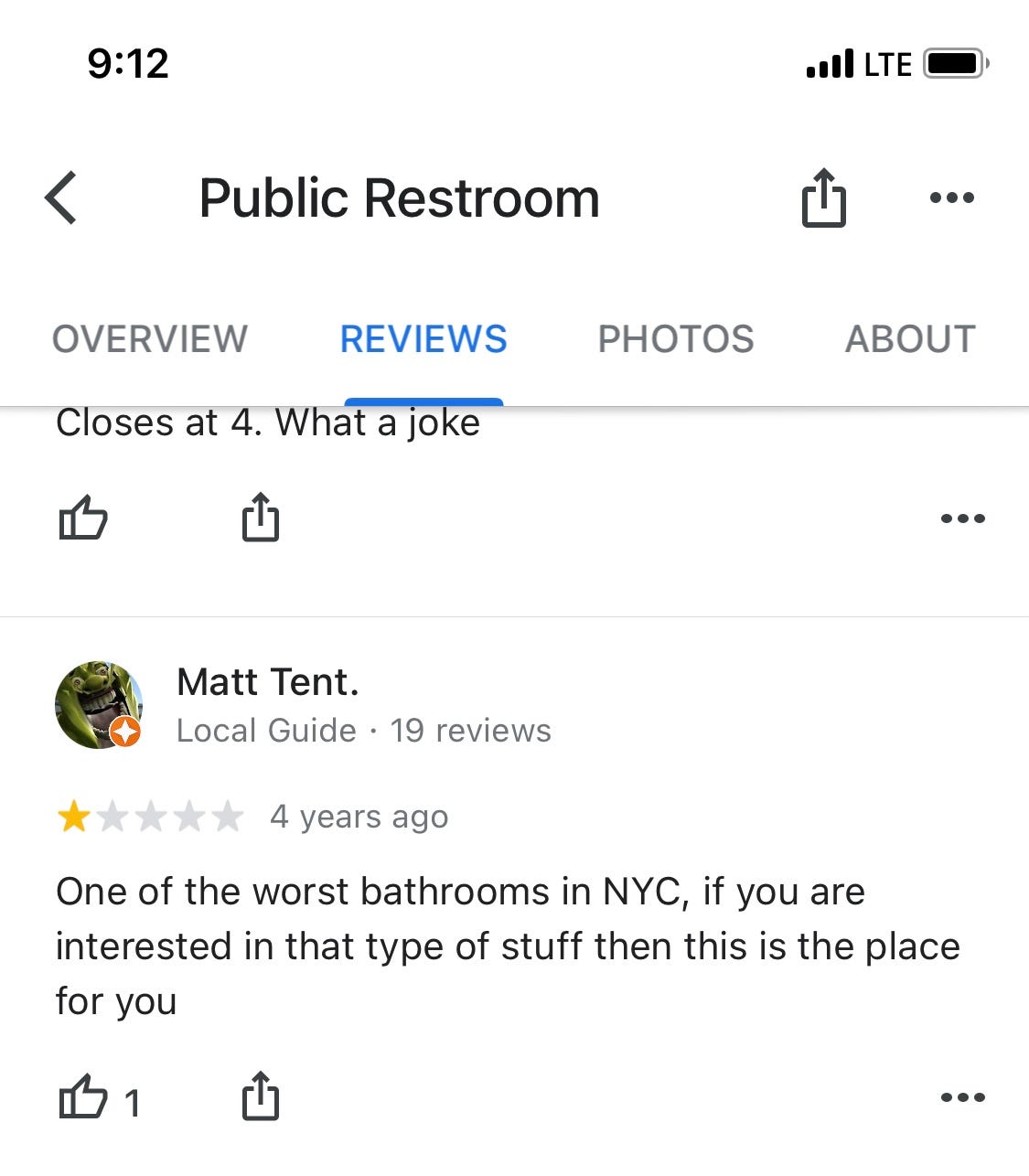Open the overflow menu in the header
The image size is (1029, 1176).
(x=951, y=198)
